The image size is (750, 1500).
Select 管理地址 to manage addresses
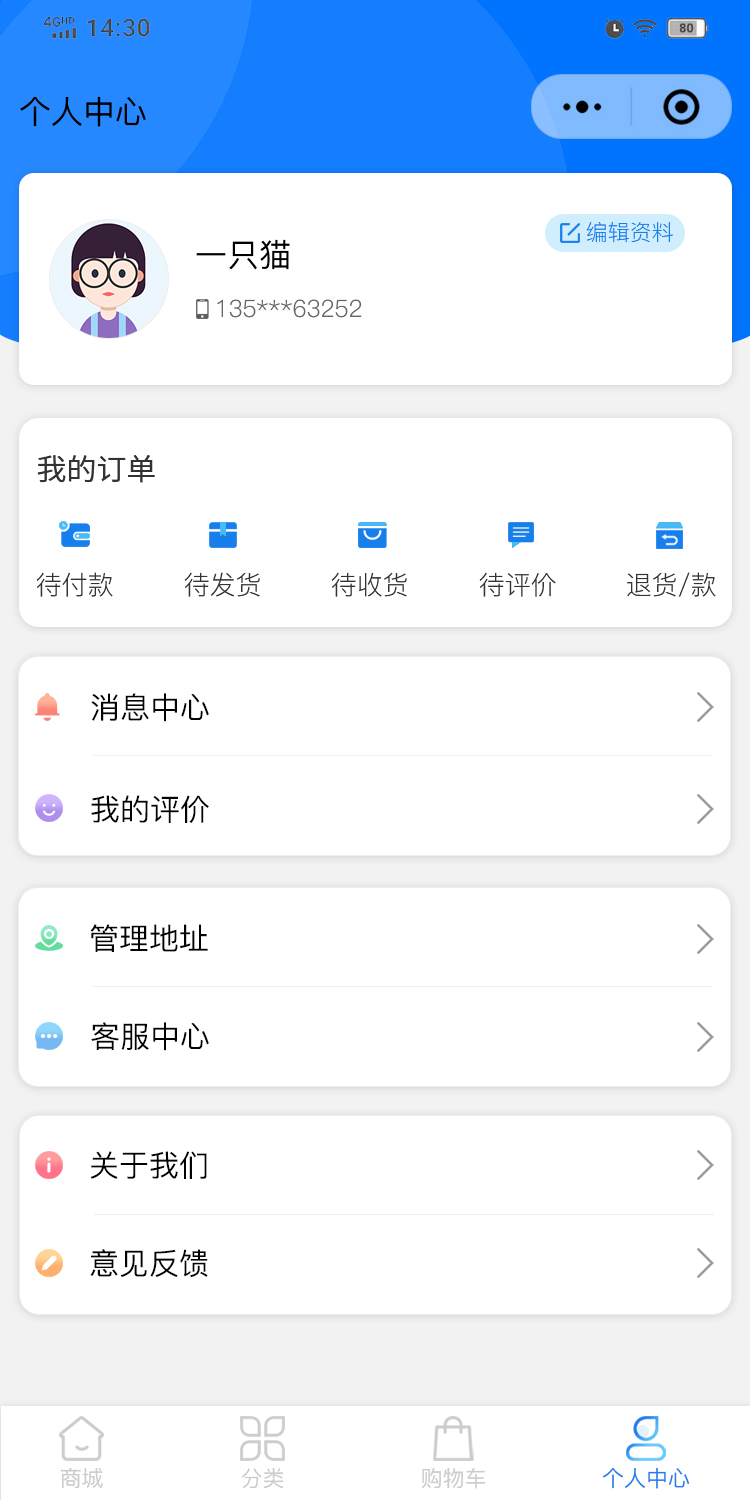coord(375,939)
